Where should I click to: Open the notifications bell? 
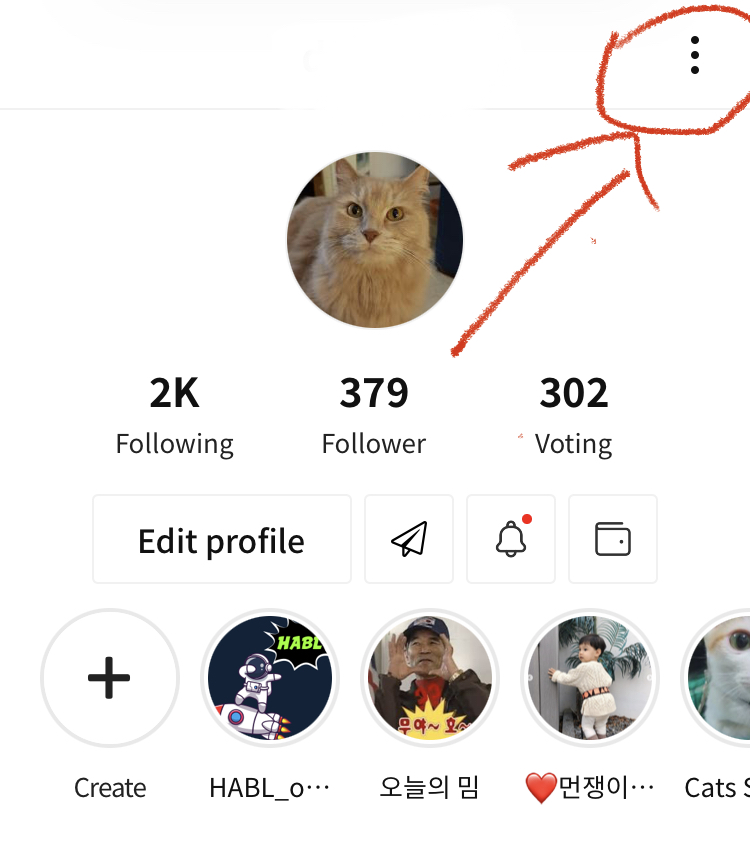click(x=511, y=540)
